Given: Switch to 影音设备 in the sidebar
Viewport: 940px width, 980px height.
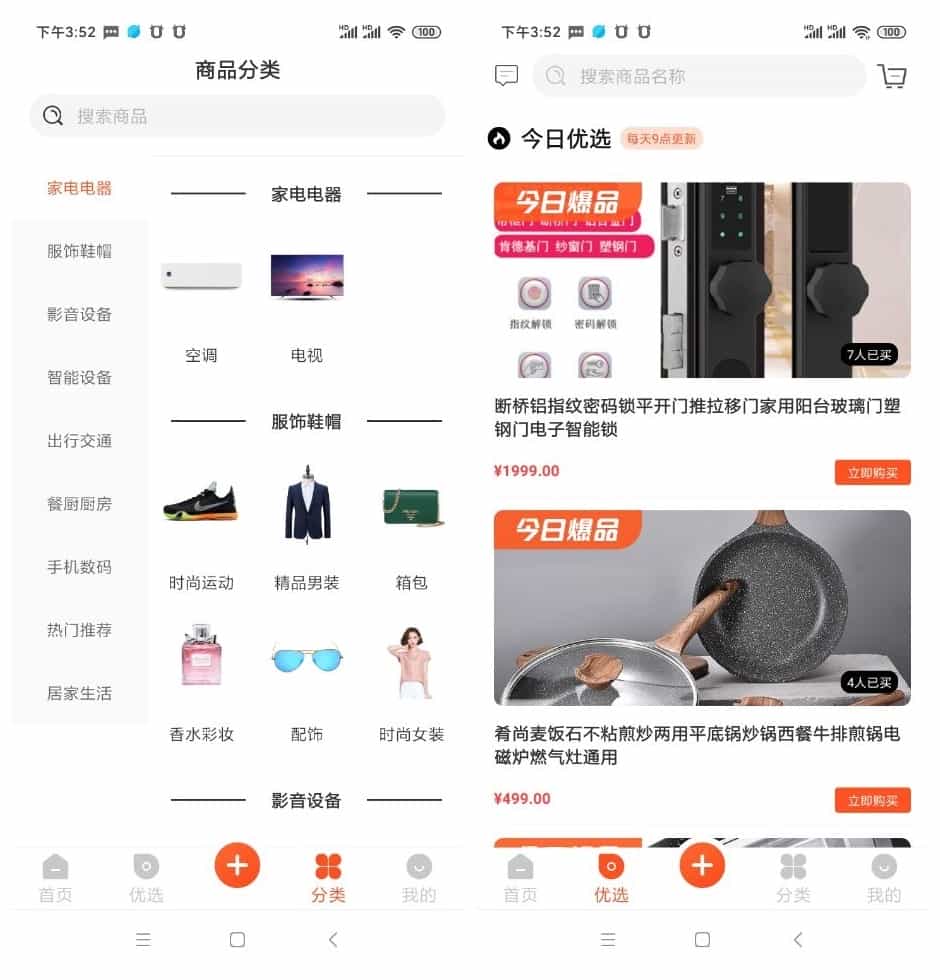Looking at the screenshot, I should (80, 314).
